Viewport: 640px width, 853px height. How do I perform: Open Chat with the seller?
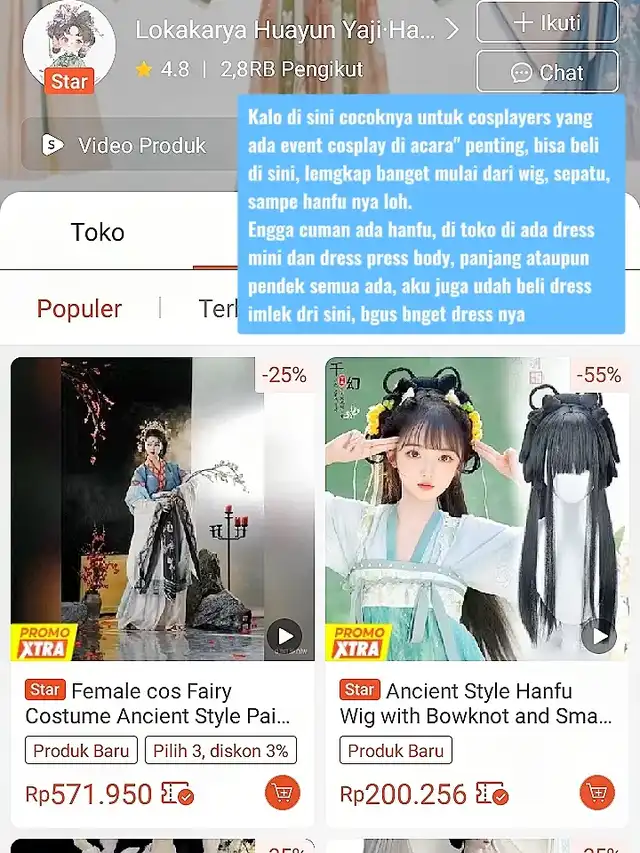pos(547,71)
